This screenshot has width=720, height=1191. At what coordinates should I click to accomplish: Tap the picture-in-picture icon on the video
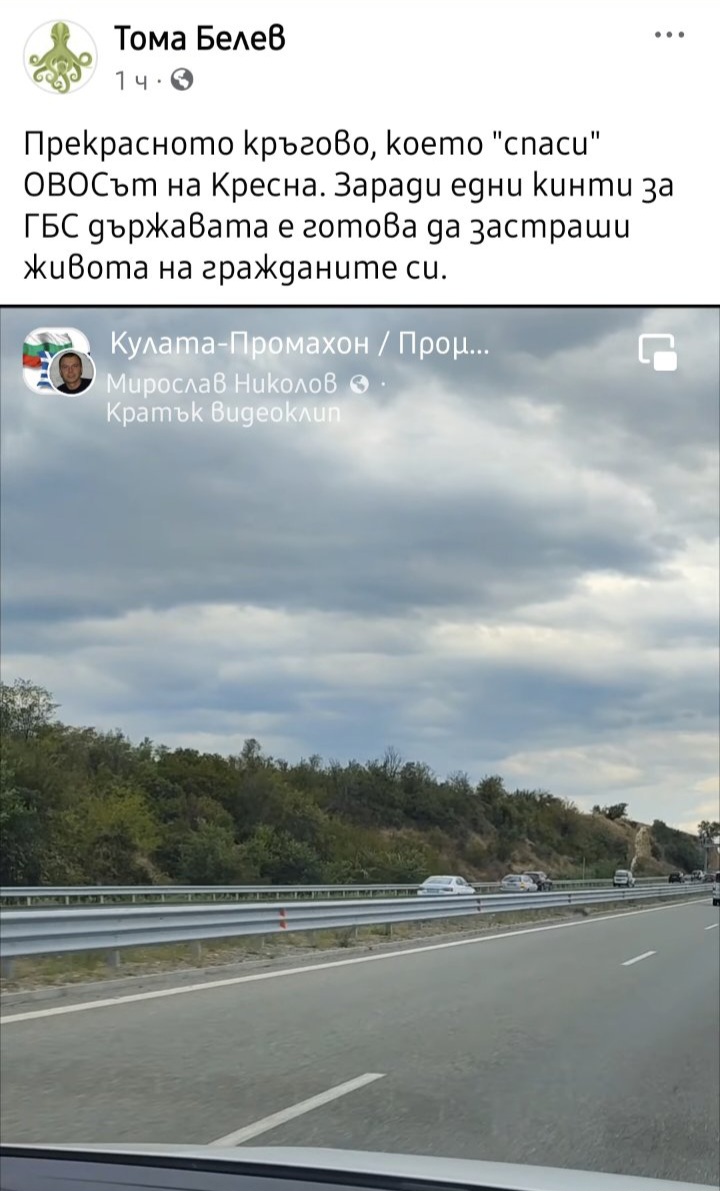point(657,352)
